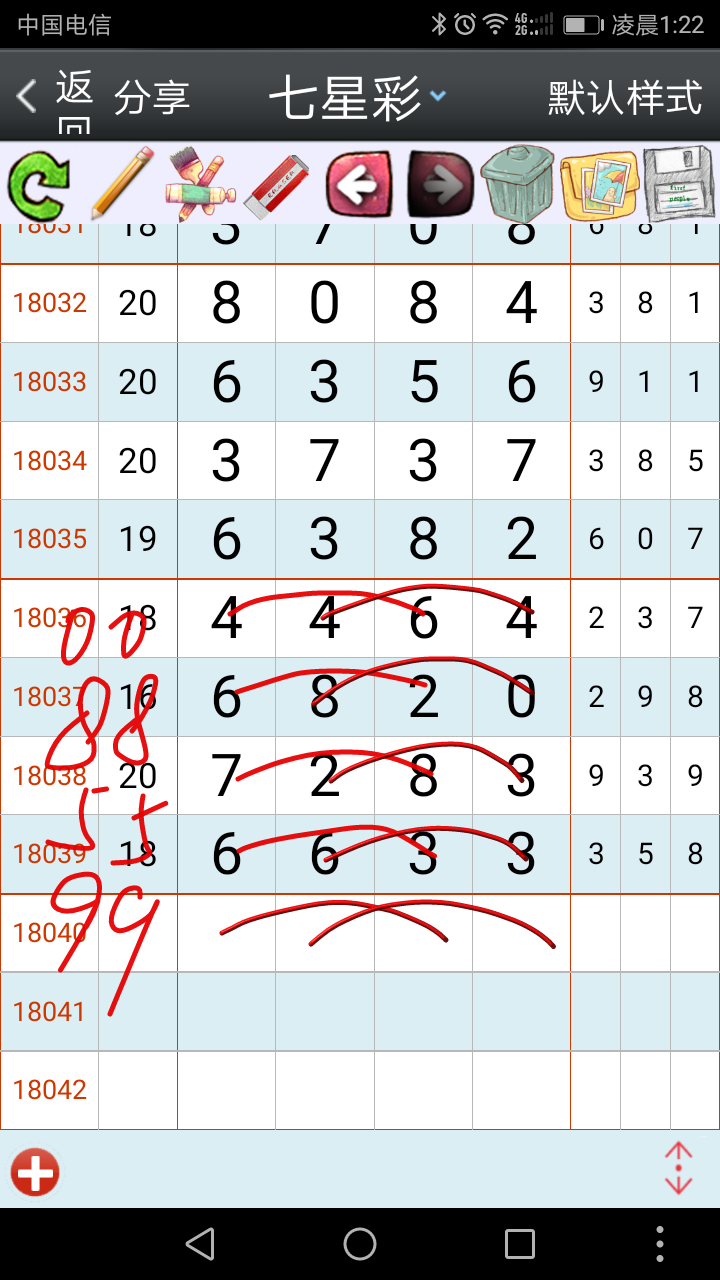Tap the red plus button
The image size is (720, 1280).
(x=36, y=1171)
